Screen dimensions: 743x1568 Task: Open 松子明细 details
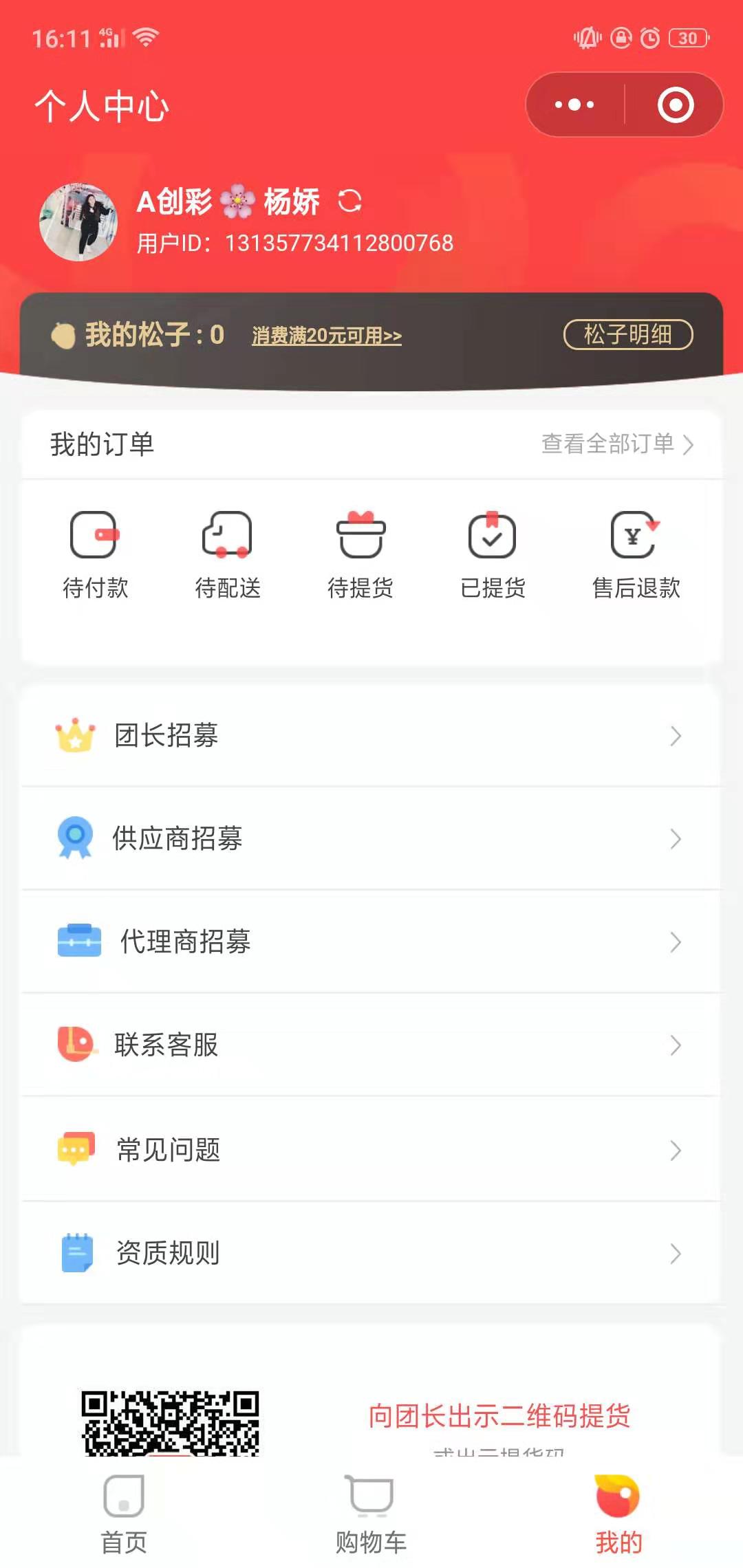tap(627, 335)
